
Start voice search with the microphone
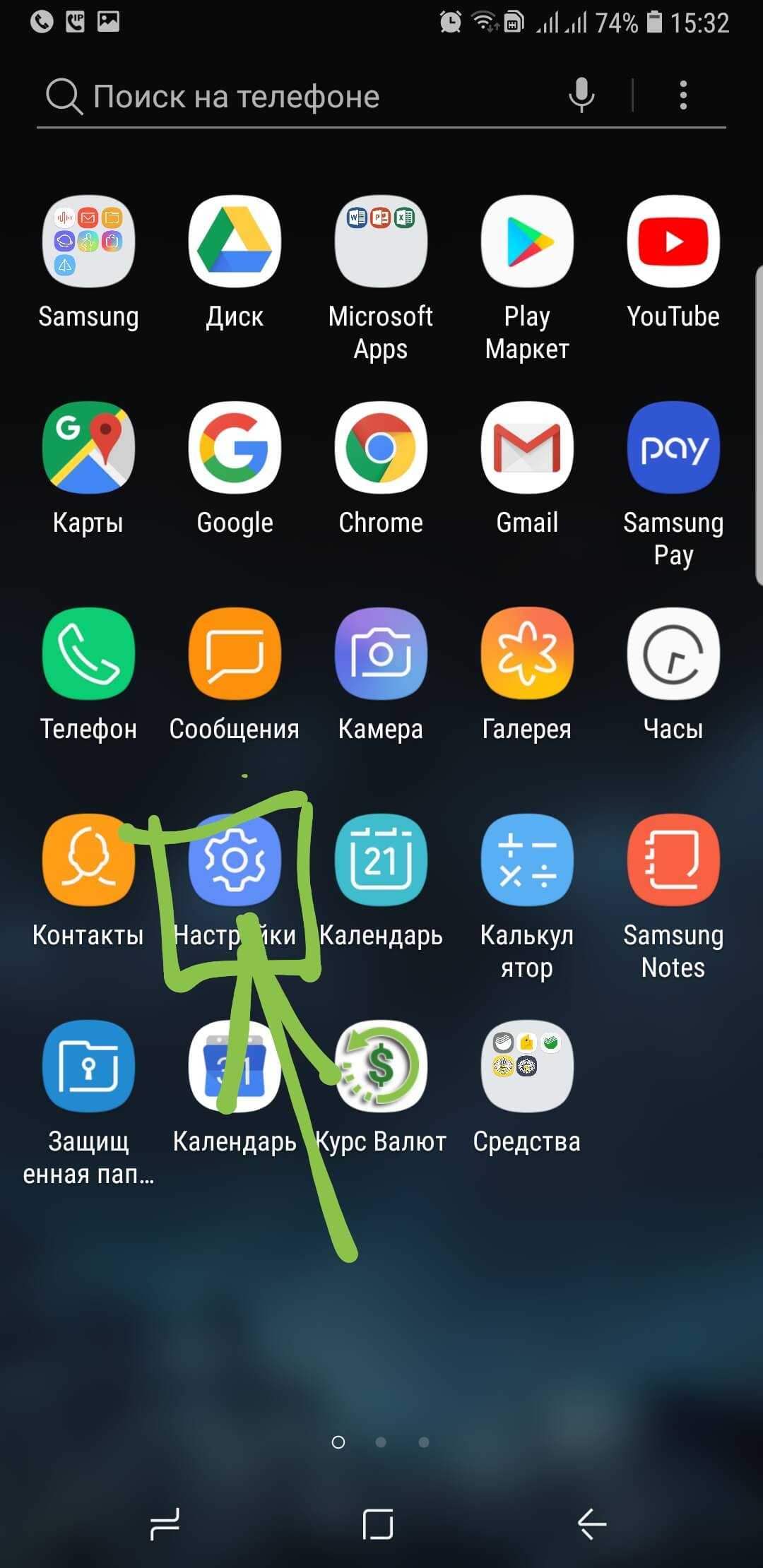(581, 95)
